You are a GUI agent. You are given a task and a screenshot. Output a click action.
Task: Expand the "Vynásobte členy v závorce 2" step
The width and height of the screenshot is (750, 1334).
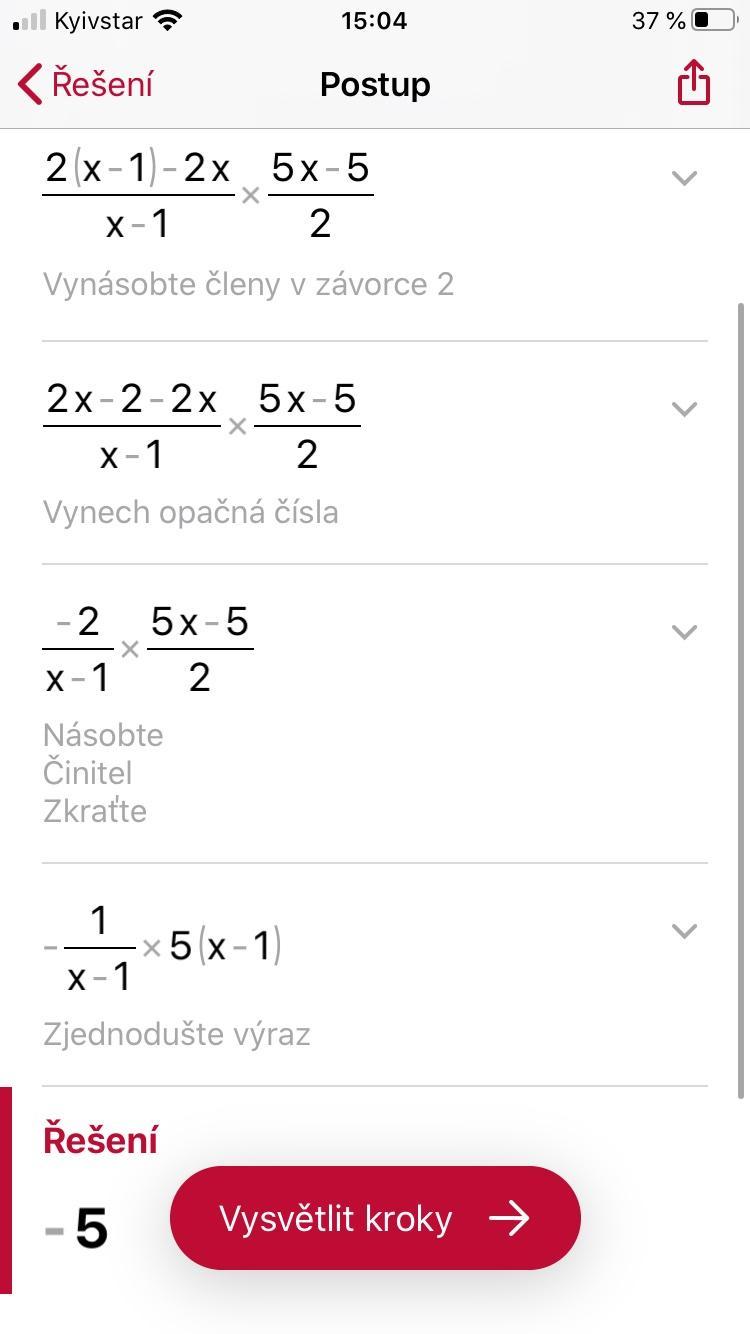point(684,179)
